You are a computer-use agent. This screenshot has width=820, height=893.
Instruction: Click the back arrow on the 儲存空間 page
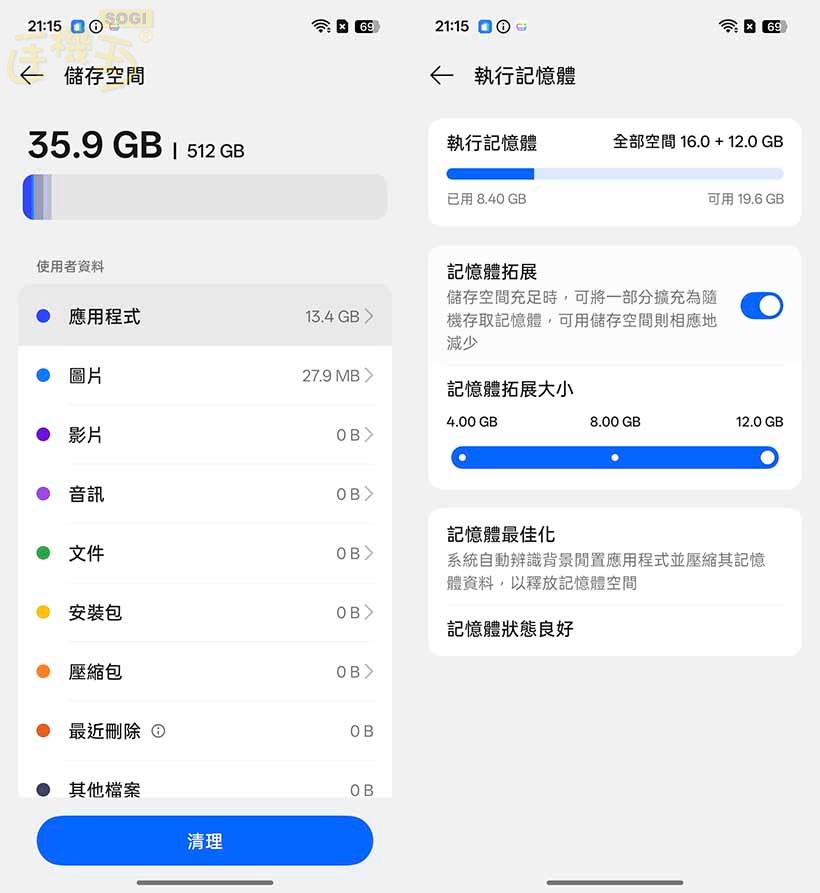pos(30,76)
